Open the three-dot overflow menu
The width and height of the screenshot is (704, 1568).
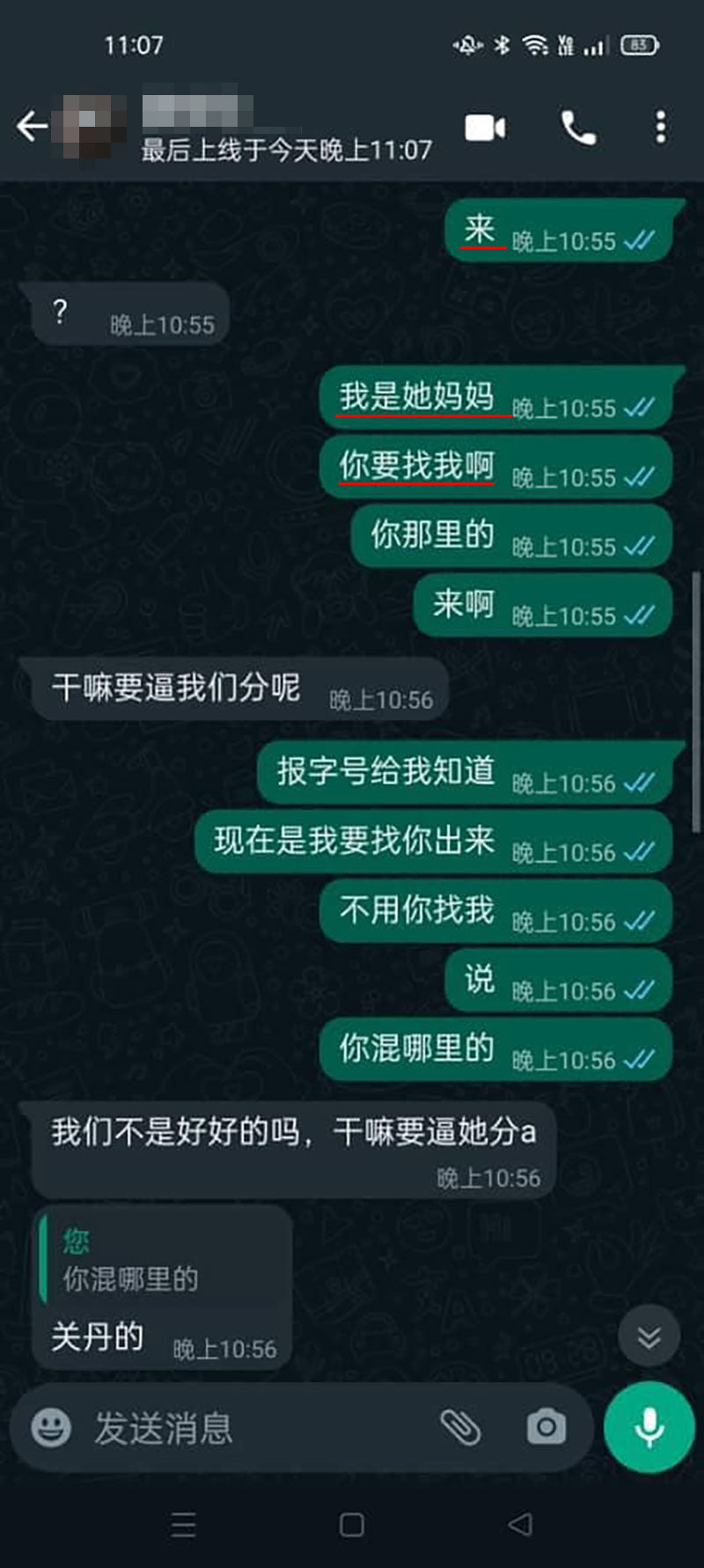(660, 129)
